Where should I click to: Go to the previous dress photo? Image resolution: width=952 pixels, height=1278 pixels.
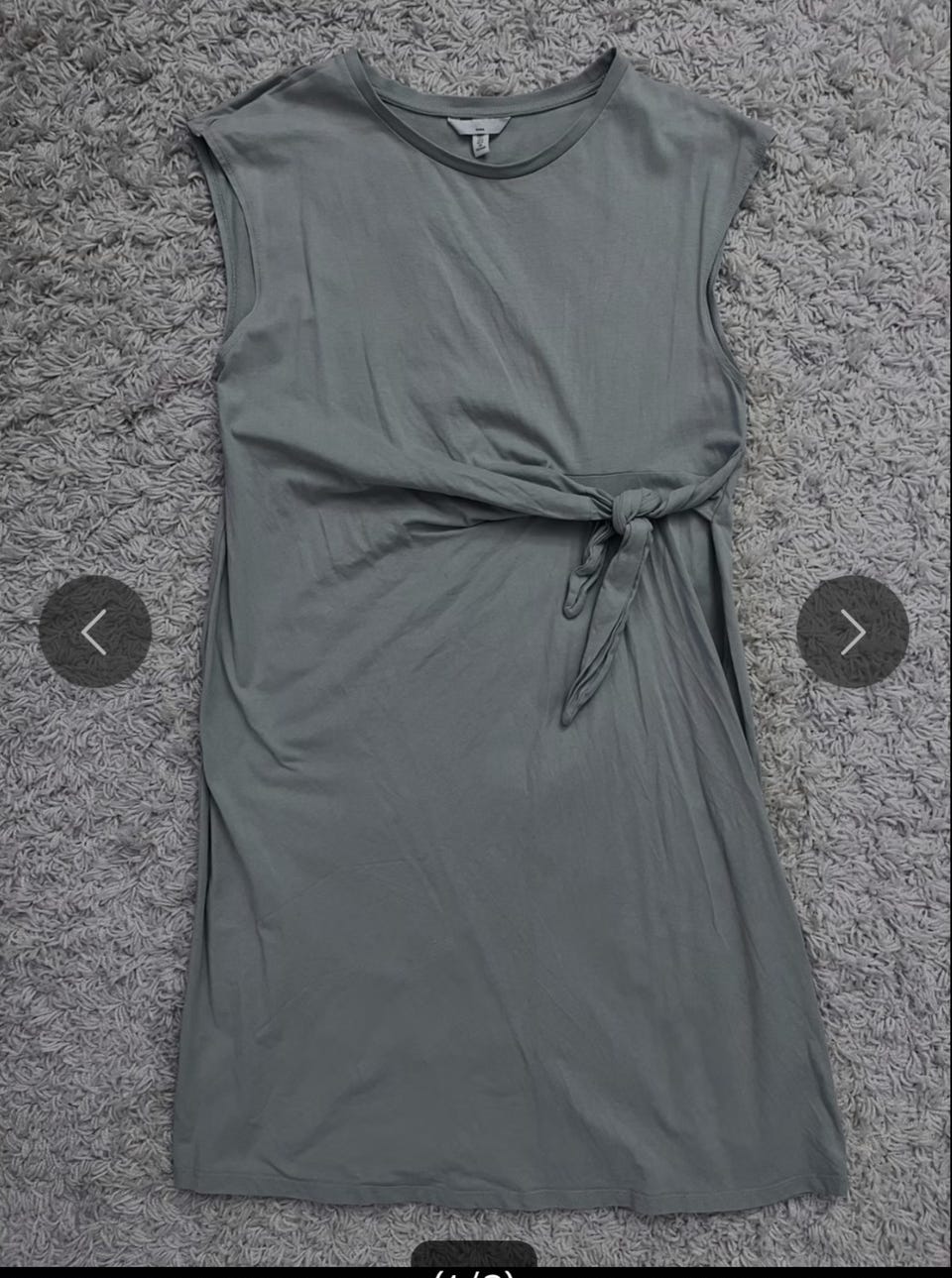point(95,632)
